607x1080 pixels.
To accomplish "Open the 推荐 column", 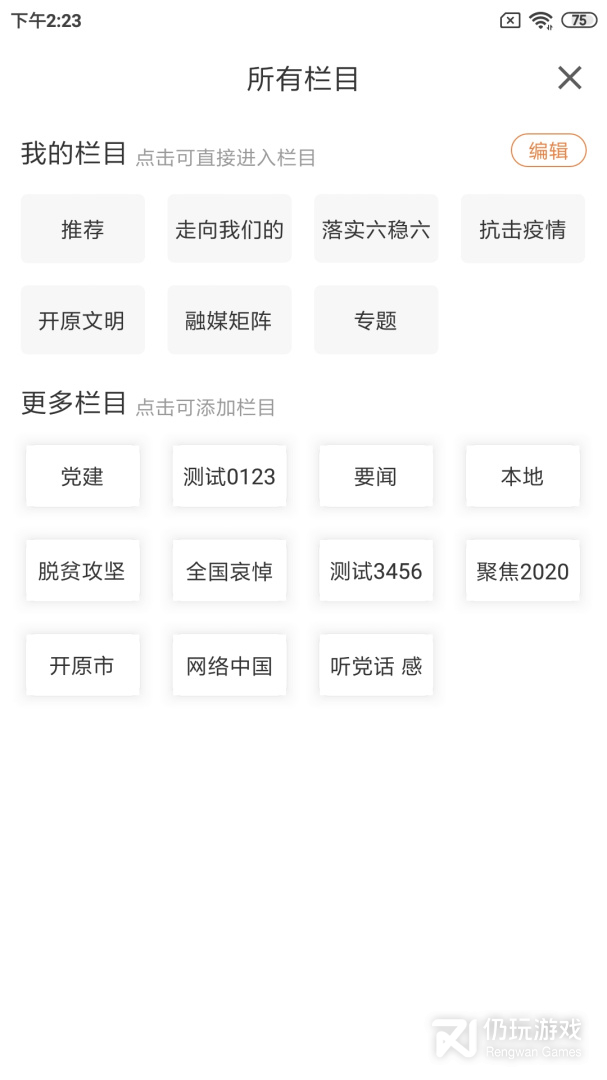I will click(x=82, y=229).
